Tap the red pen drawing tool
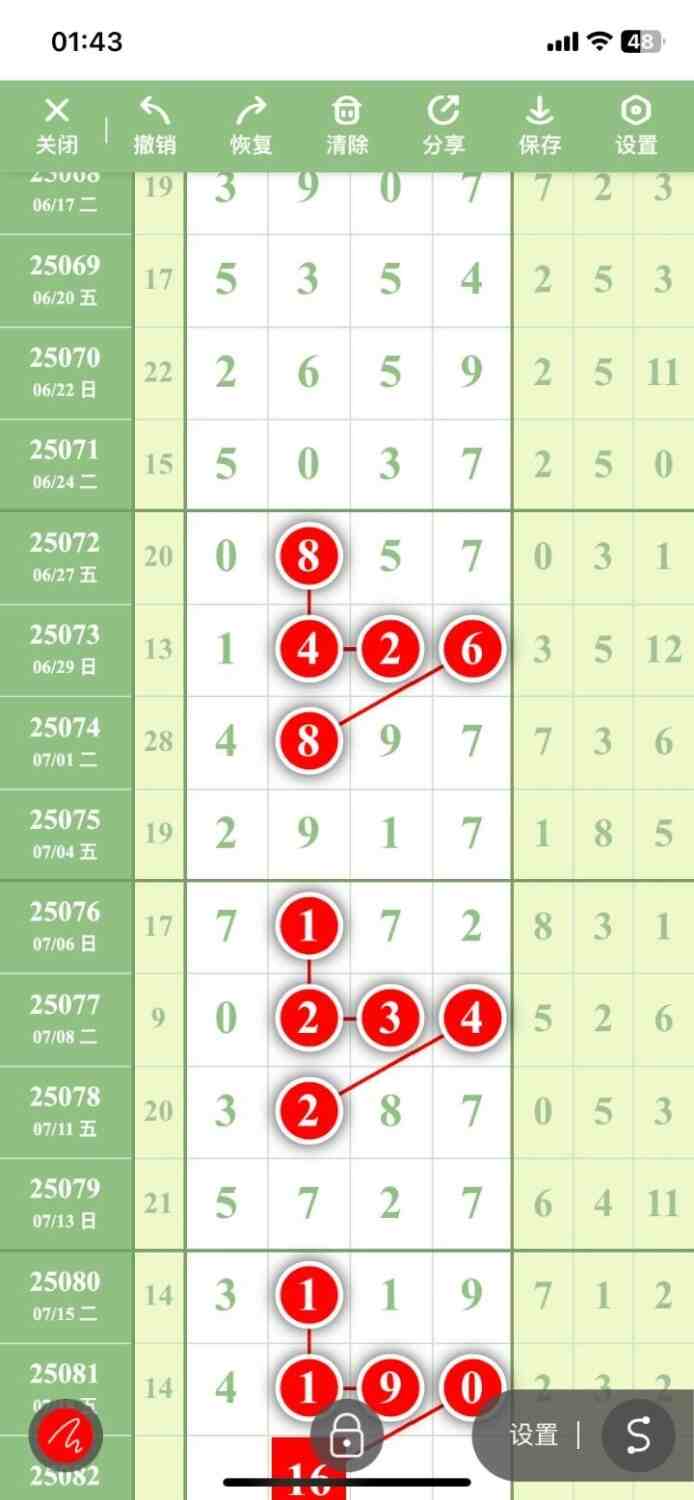The height and width of the screenshot is (1500, 694). tap(66, 1436)
